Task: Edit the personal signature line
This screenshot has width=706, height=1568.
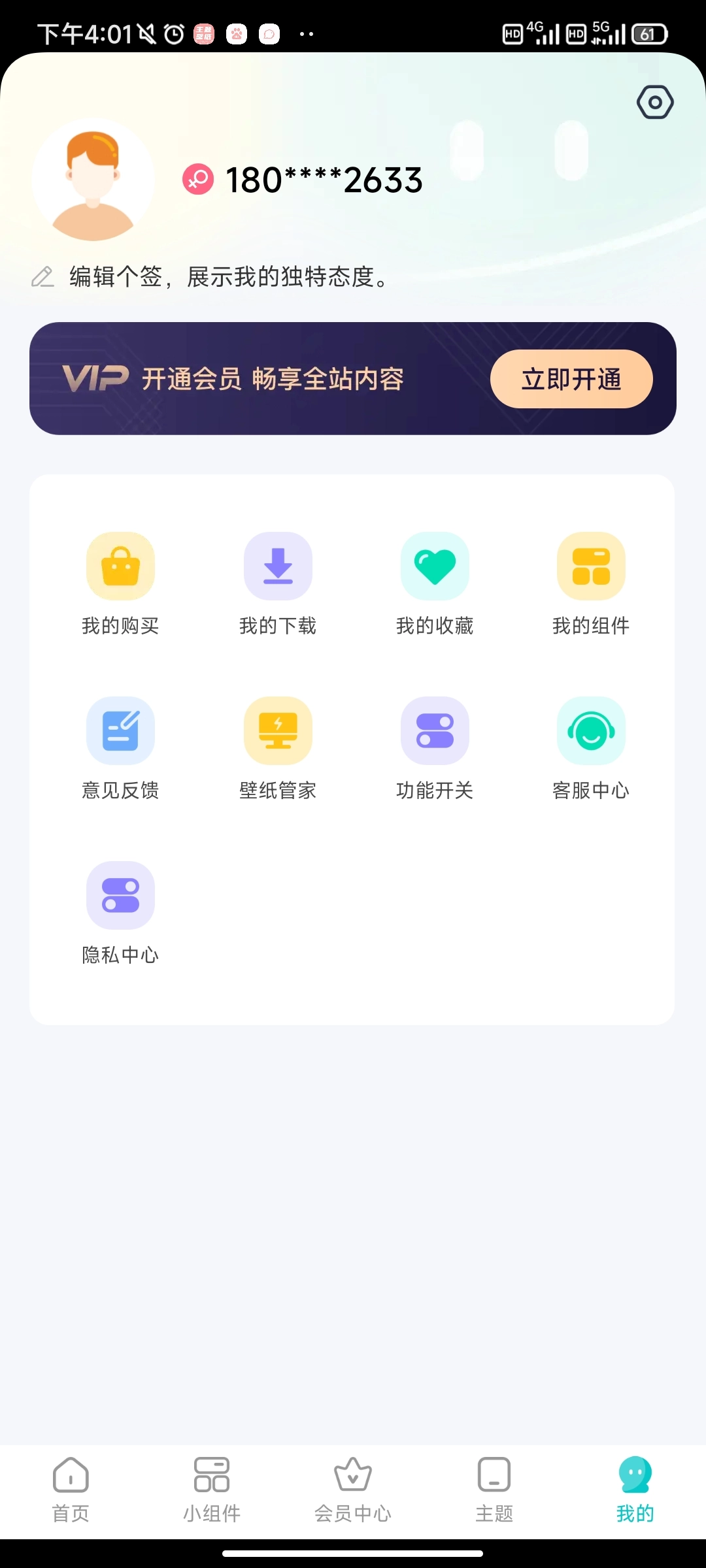Action: 227,277
